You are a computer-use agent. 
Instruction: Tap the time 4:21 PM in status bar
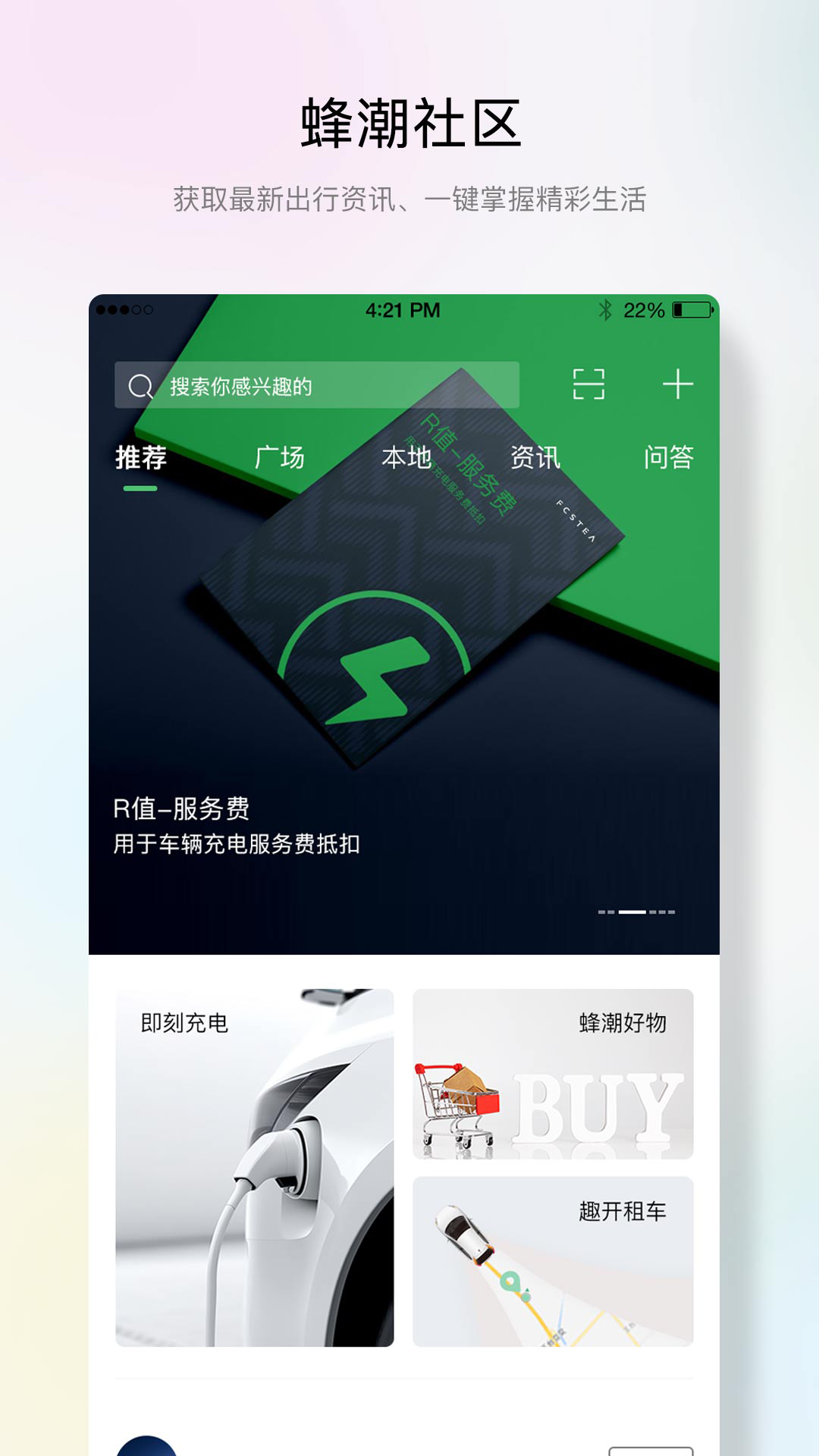402,309
